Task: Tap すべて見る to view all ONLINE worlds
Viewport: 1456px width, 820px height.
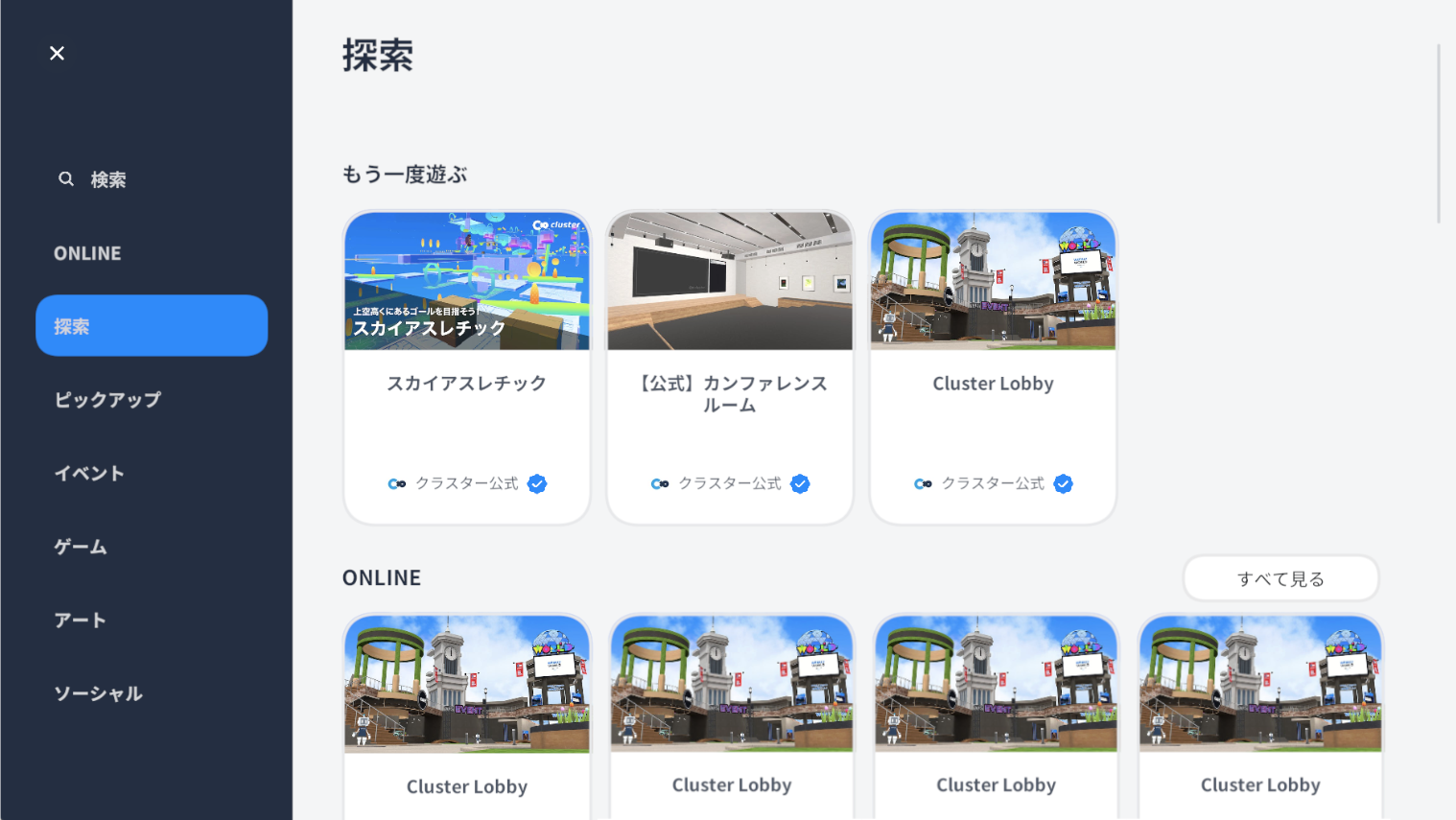Action: pos(1280,578)
